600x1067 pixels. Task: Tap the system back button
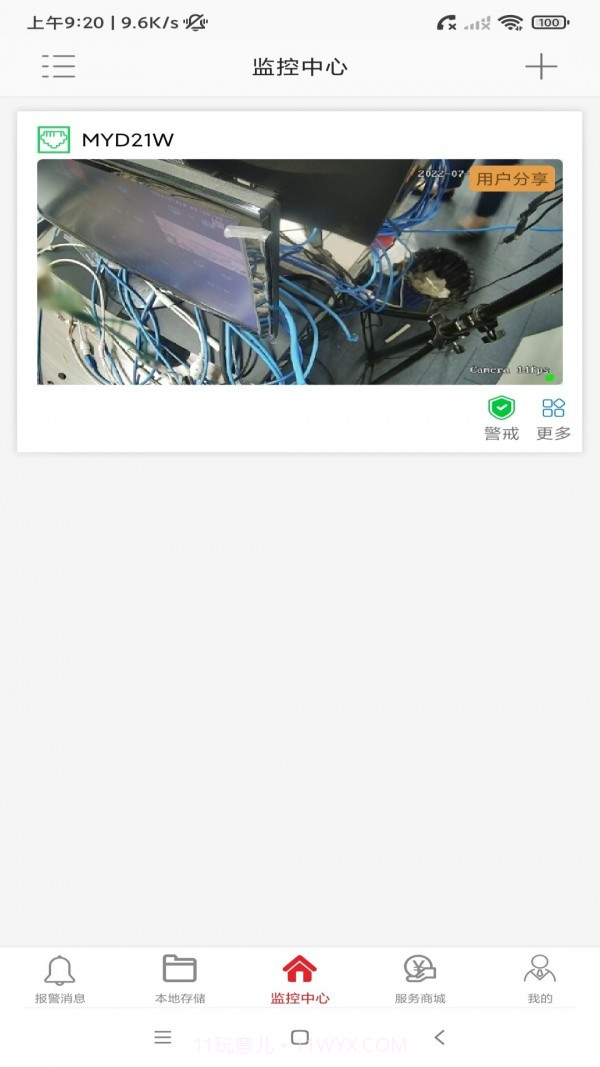point(439,1037)
